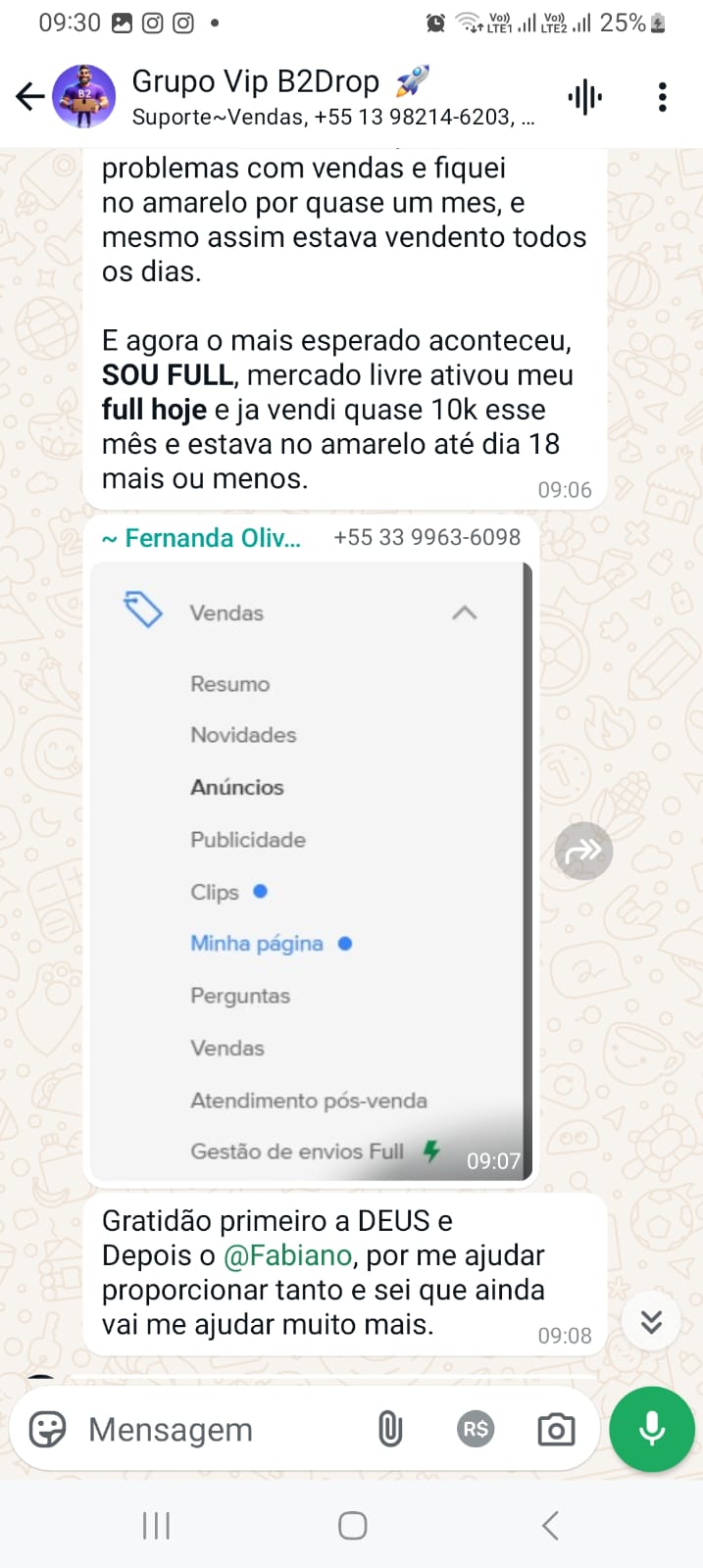Open the overflow menu
This screenshot has width=703, height=1568.
[x=663, y=97]
